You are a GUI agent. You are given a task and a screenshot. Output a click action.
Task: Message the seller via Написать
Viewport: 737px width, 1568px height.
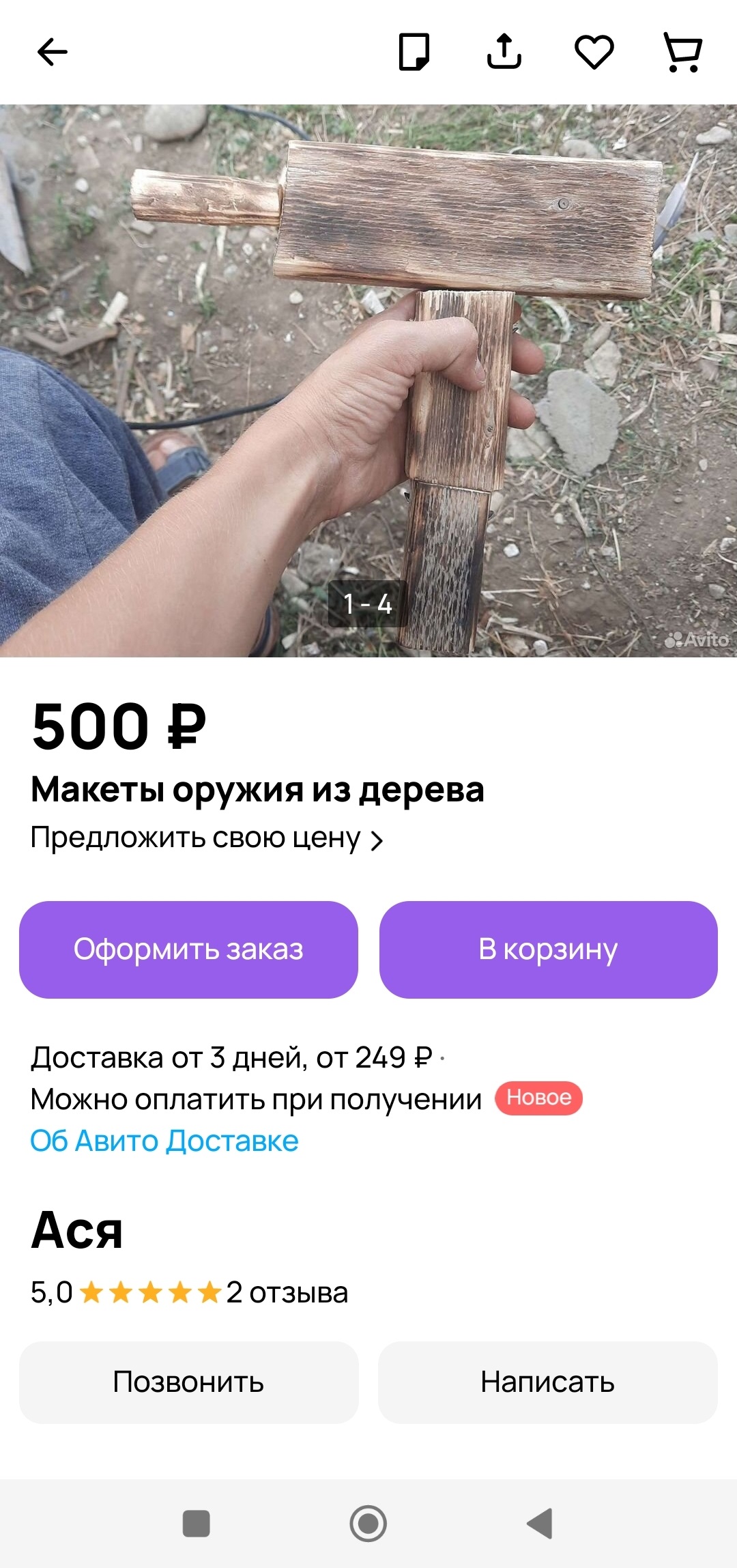click(x=548, y=1382)
